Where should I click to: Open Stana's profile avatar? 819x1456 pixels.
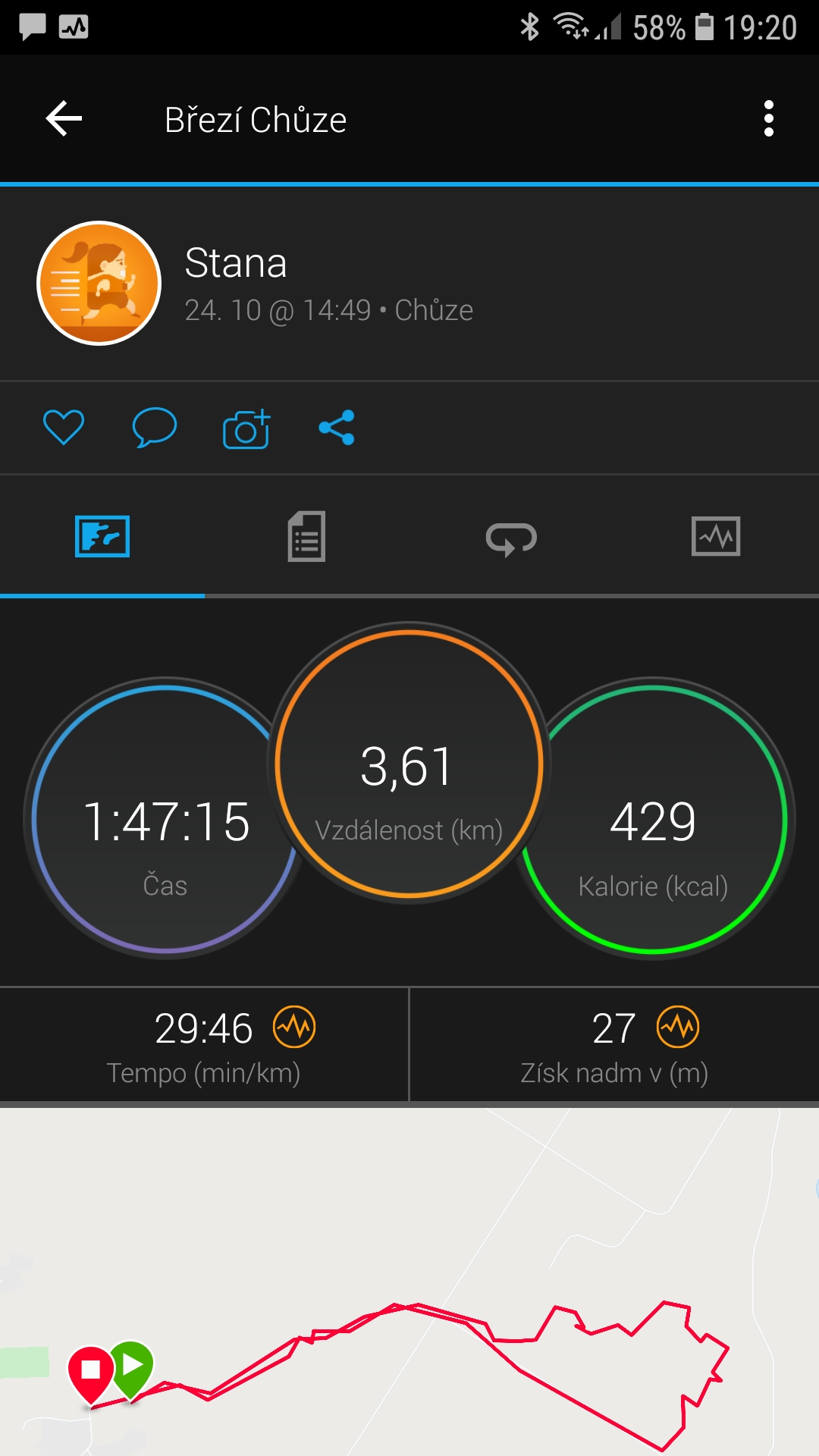(x=99, y=284)
